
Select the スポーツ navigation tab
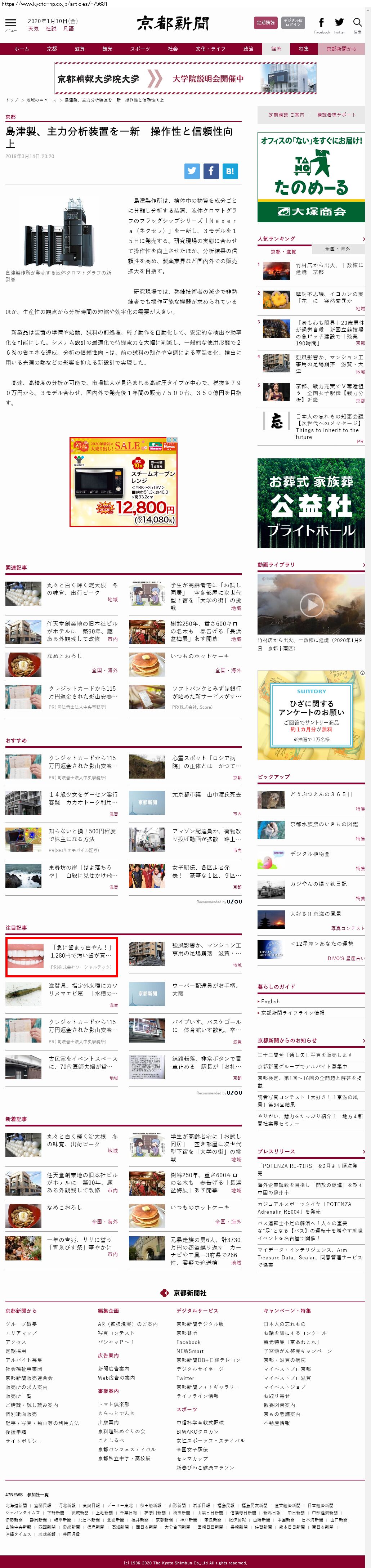[x=139, y=49]
